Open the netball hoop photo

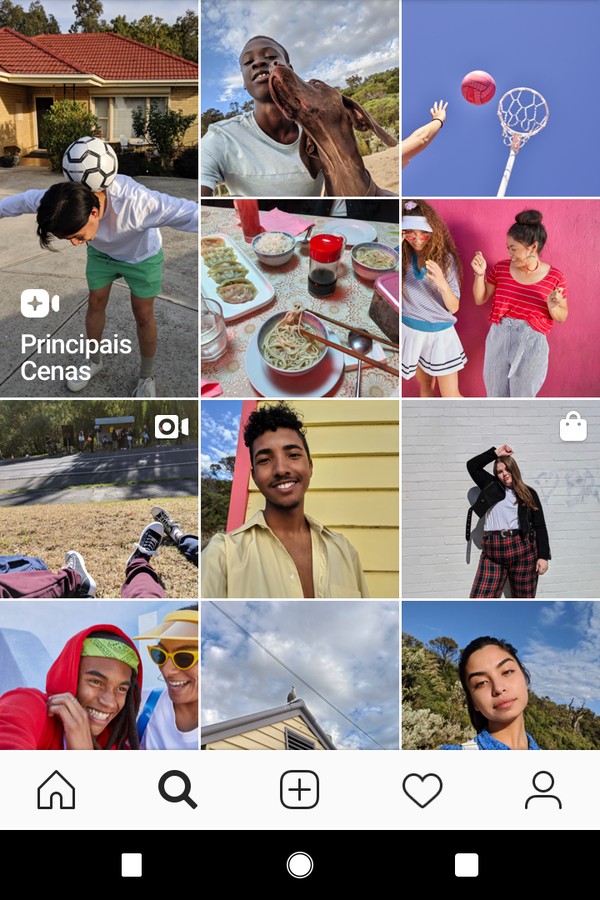500,98
